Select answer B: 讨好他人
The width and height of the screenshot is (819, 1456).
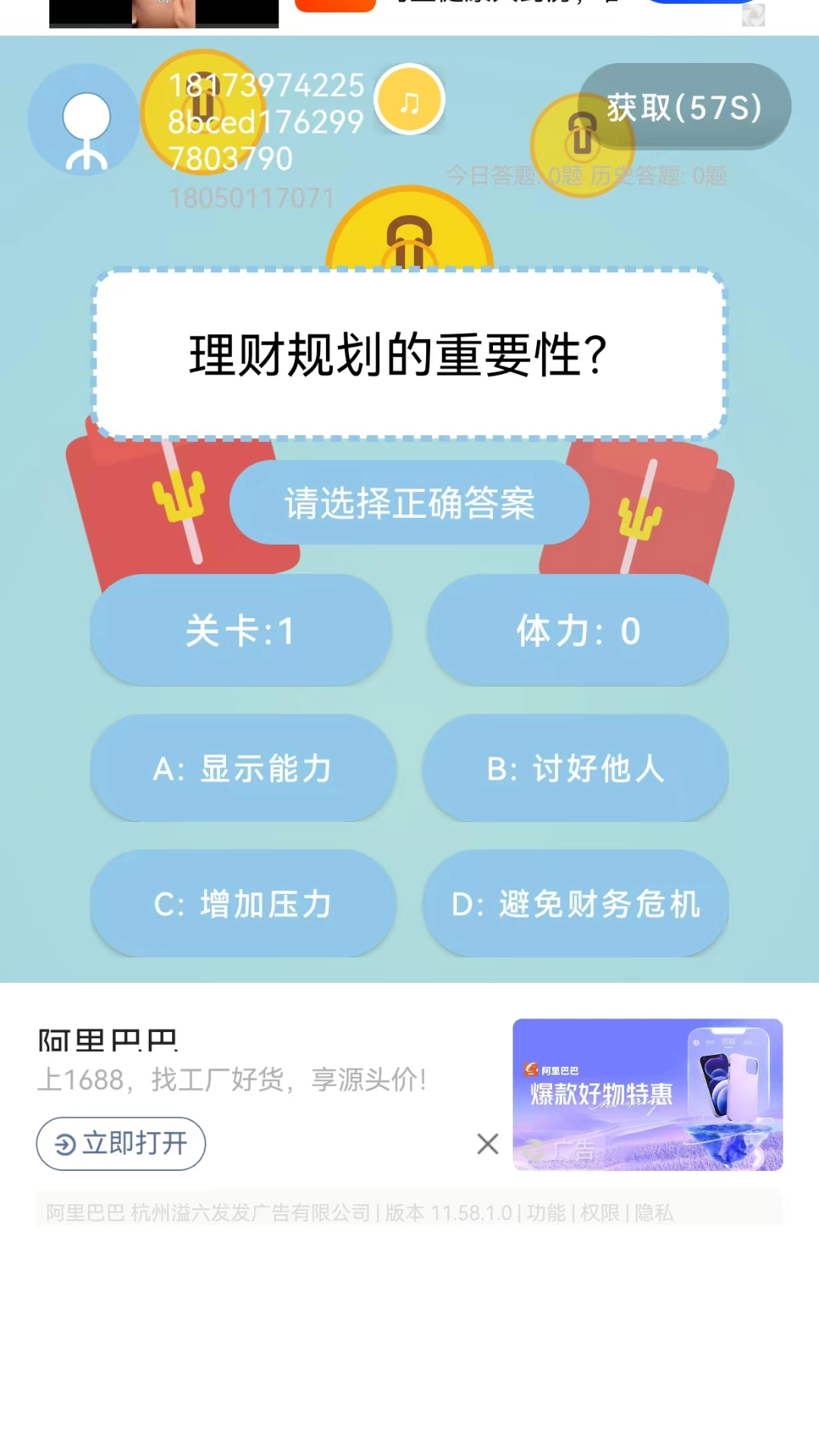click(x=576, y=768)
